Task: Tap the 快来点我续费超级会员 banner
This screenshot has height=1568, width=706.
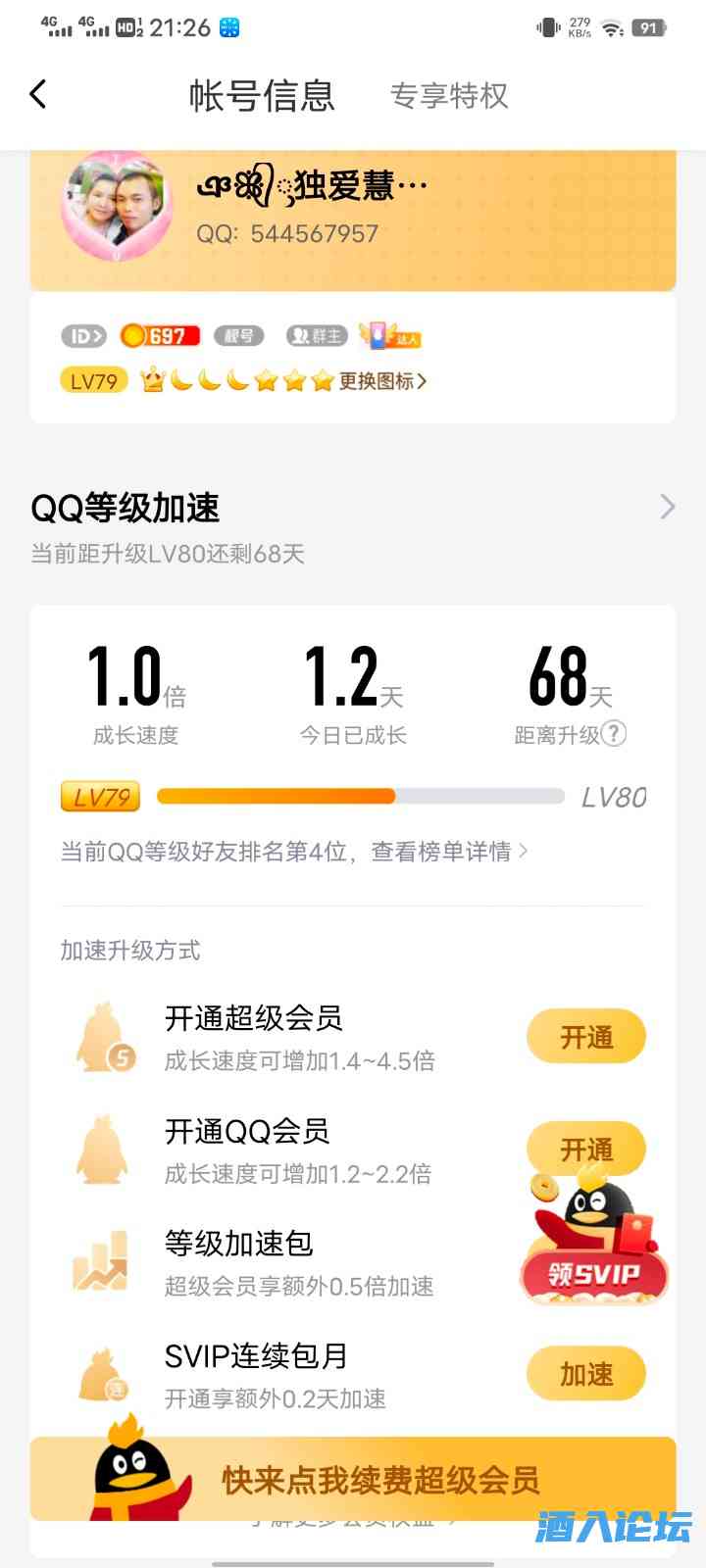Action: coord(380,1479)
